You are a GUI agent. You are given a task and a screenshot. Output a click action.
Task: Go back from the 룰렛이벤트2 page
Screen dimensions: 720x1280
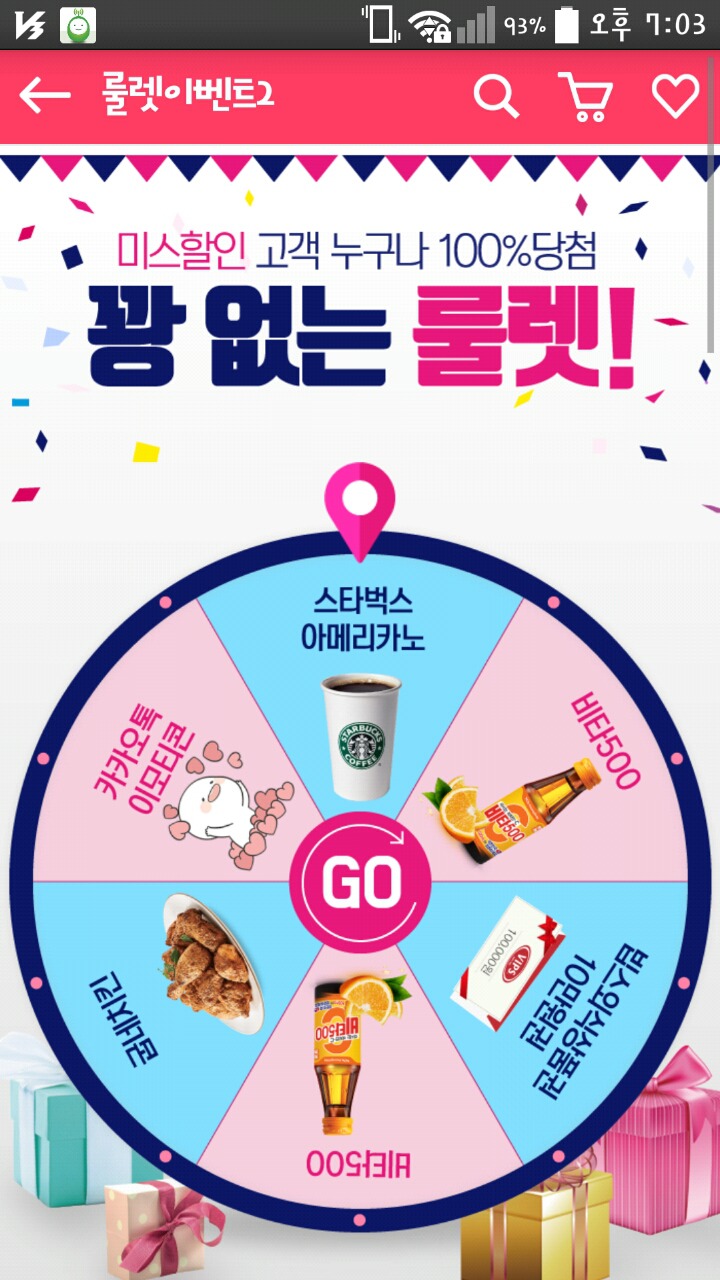pyautogui.click(x=45, y=96)
